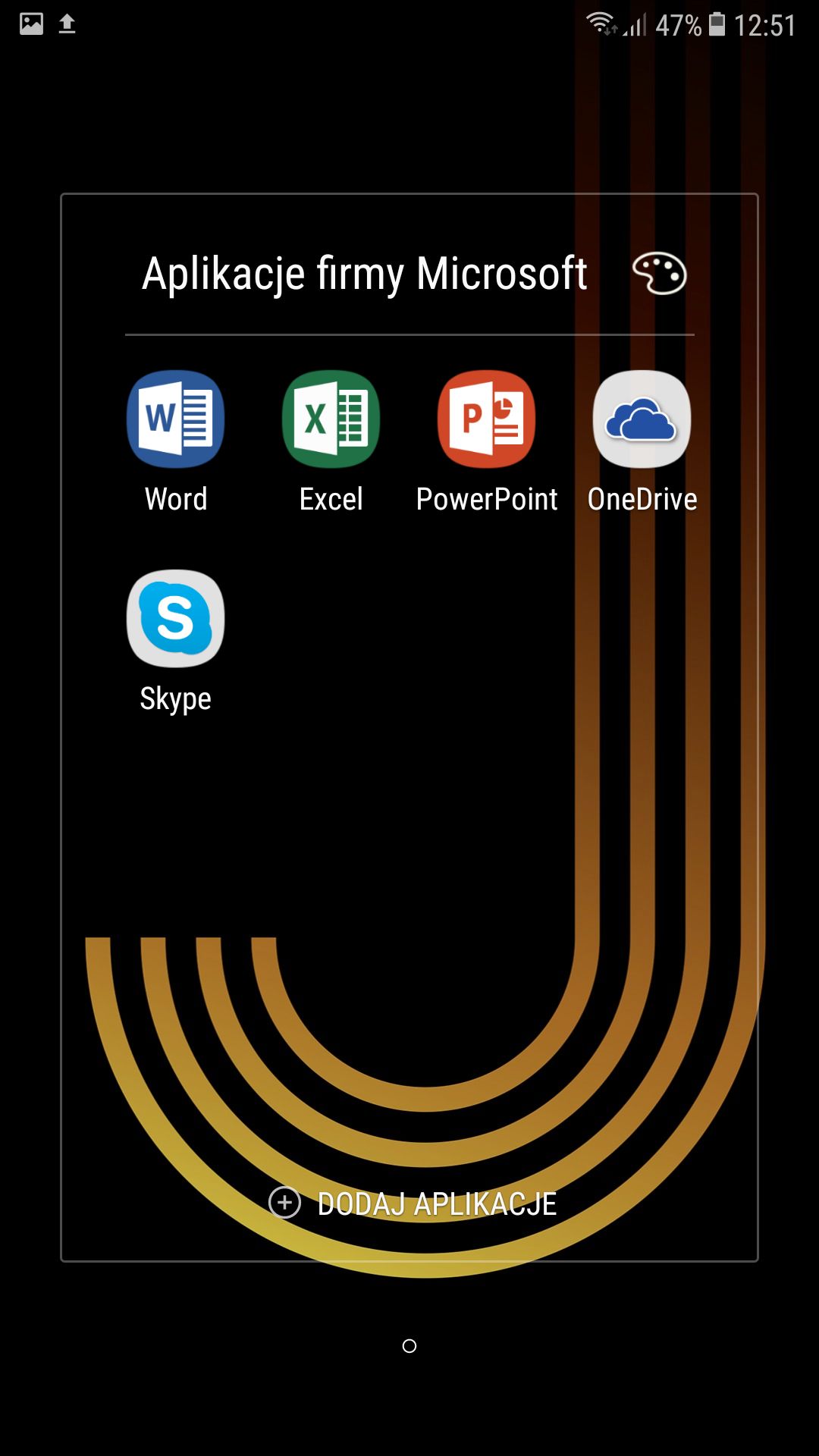819x1456 pixels.
Task: Open the folder color palette icon
Action: pyautogui.click(x=659, y=273)
